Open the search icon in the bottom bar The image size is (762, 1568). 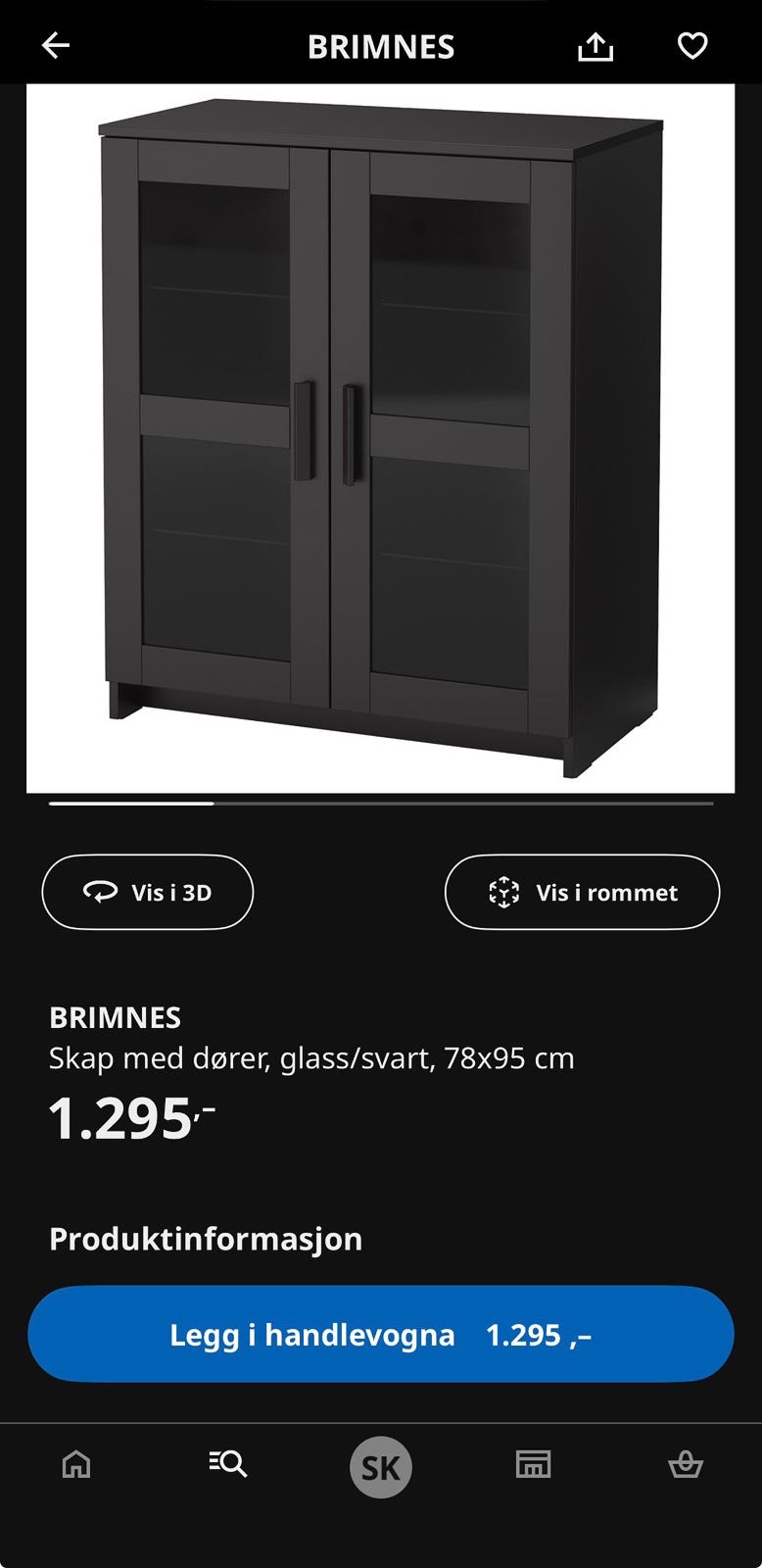[227, 1464]
